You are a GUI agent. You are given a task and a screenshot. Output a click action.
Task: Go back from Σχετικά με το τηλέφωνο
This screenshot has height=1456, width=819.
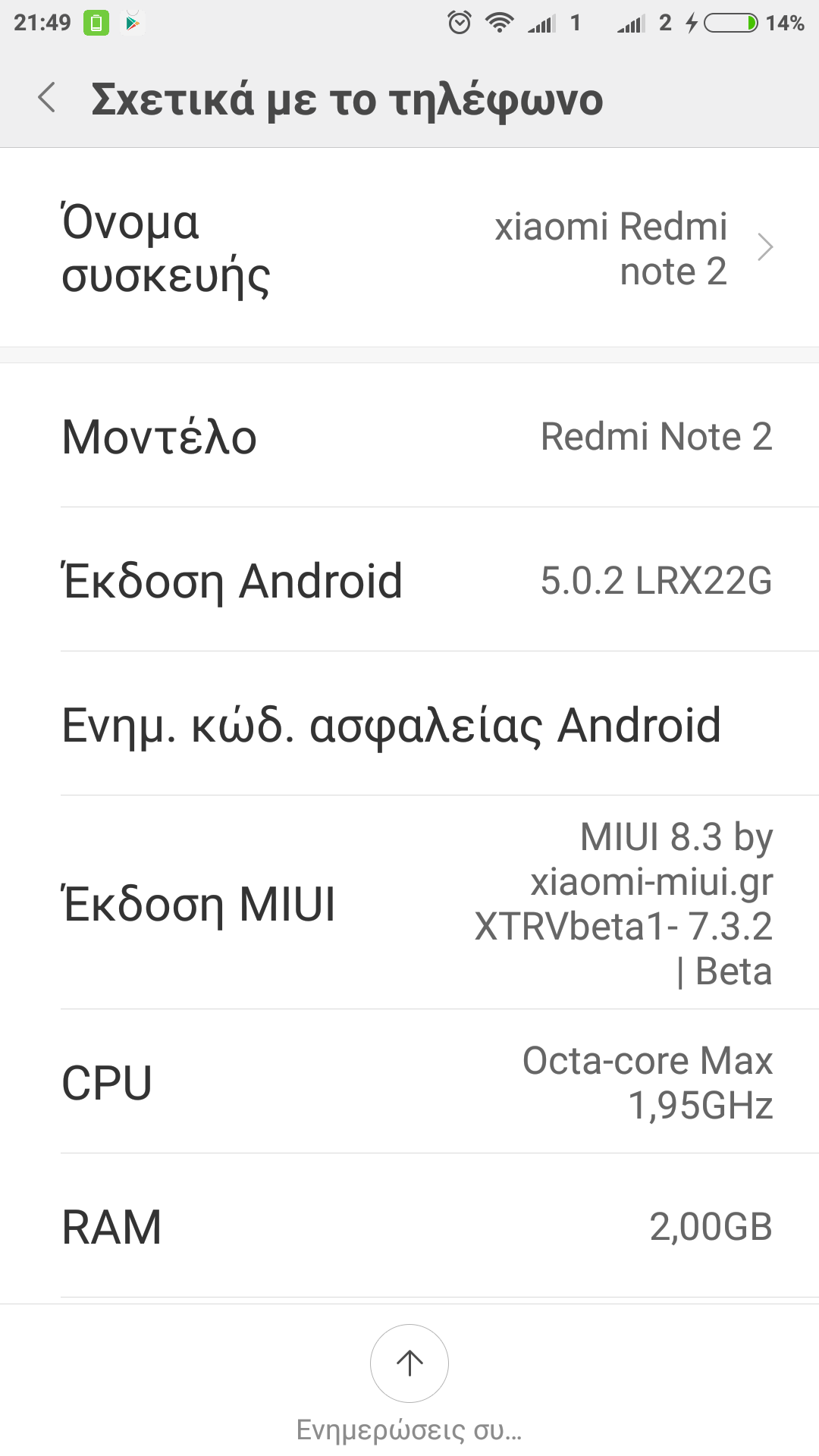click(x=47, y=98)
